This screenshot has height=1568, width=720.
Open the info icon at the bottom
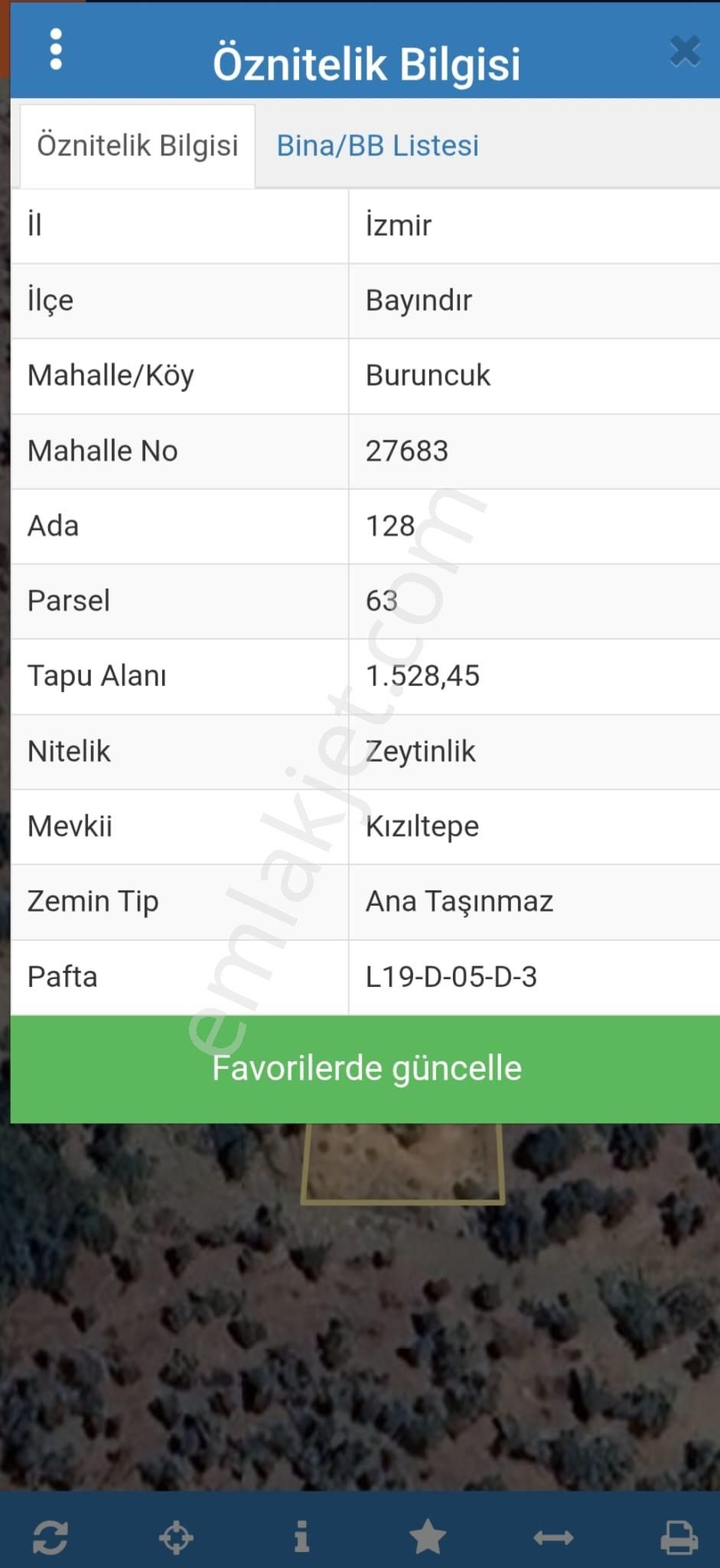pos(301,1537)
